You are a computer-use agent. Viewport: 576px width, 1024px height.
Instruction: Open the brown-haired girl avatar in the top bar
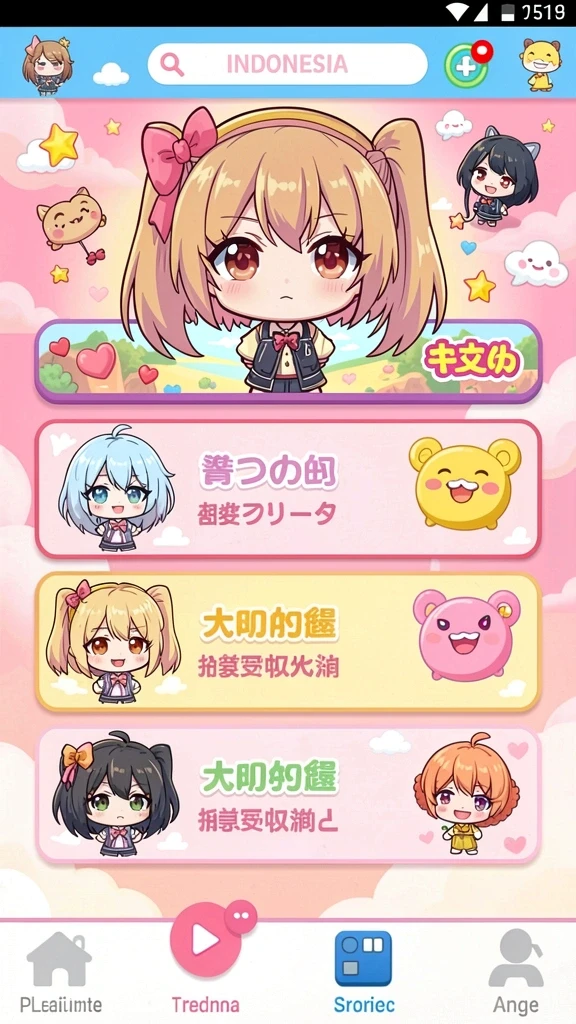coord(47,64)
